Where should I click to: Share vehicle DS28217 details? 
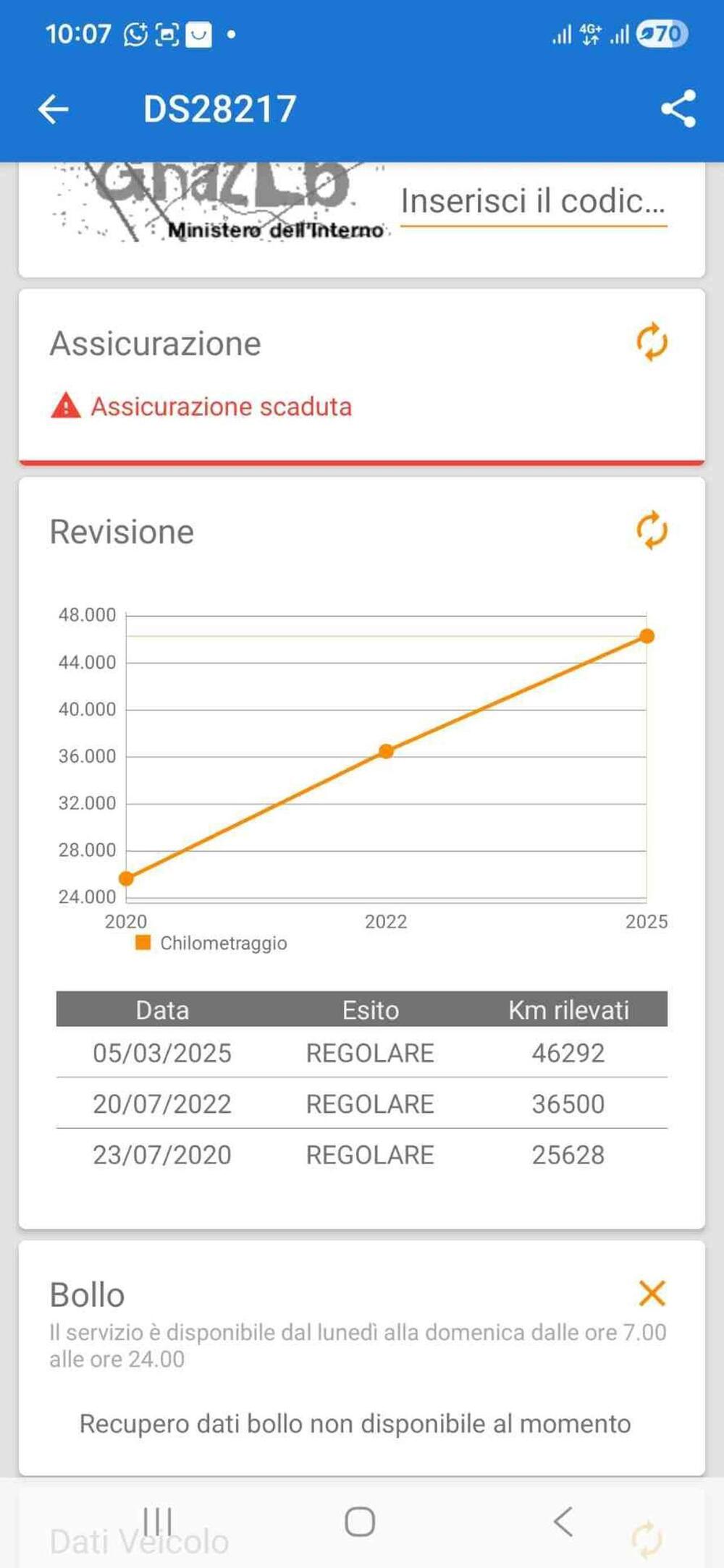pos(678,109)
